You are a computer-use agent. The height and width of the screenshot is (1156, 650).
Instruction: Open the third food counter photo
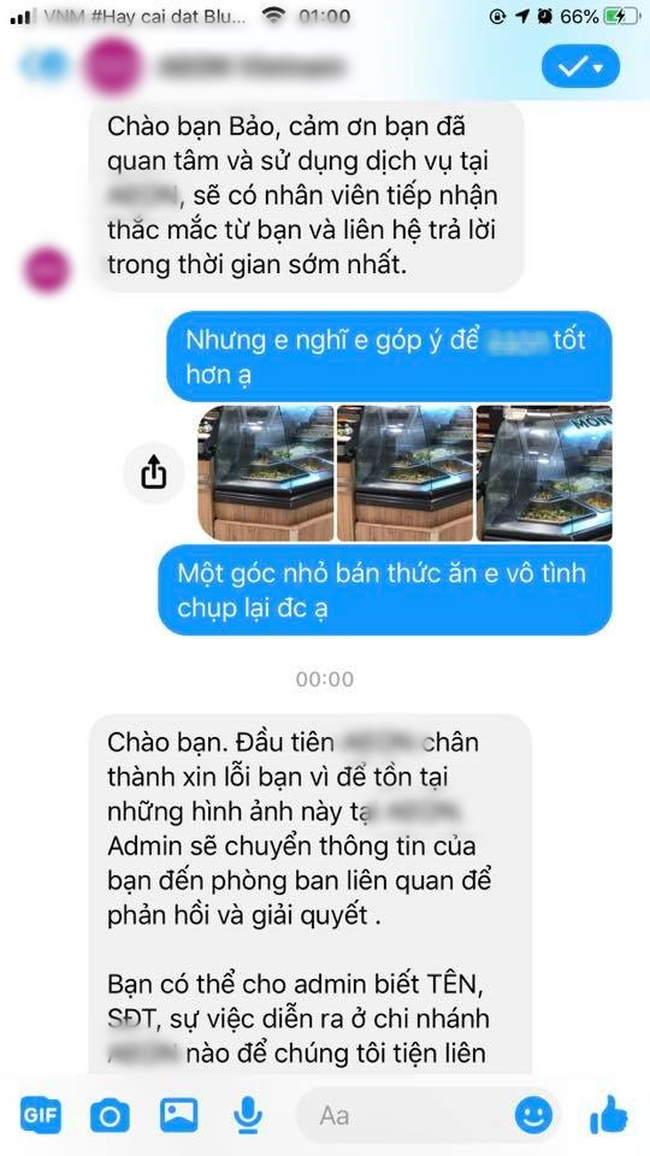(543, 473)
